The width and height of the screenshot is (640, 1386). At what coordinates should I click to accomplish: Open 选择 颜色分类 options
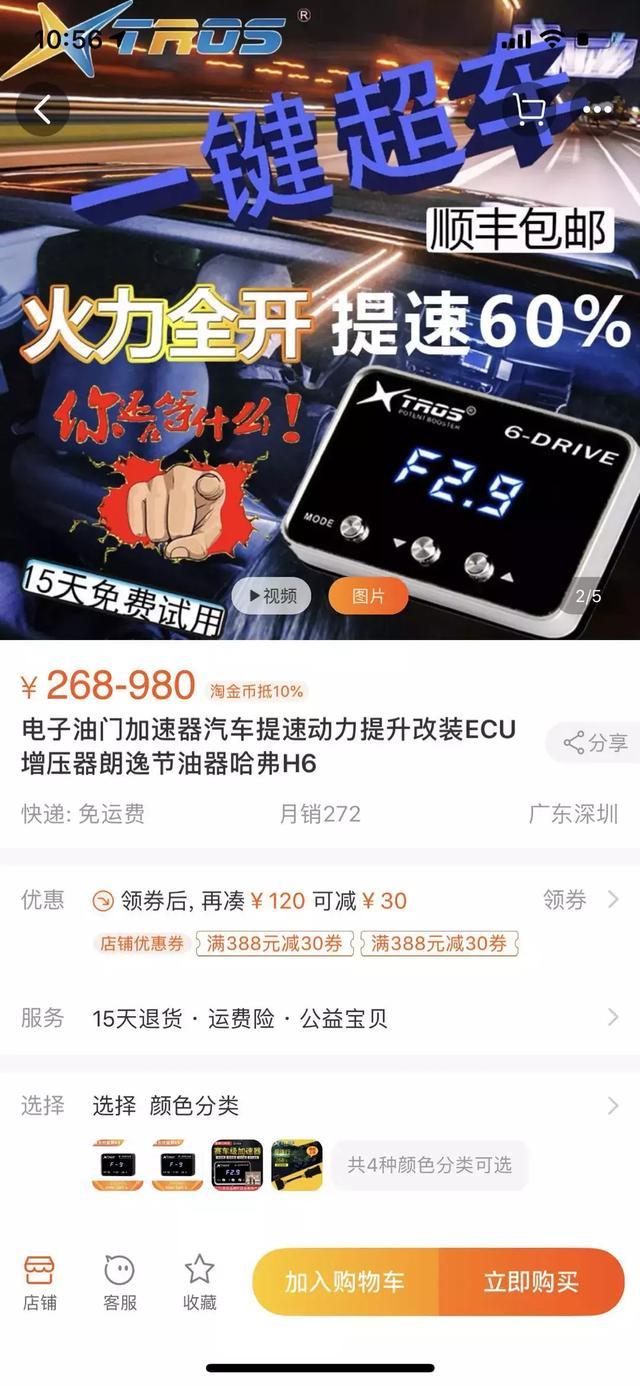[320, 1105]
